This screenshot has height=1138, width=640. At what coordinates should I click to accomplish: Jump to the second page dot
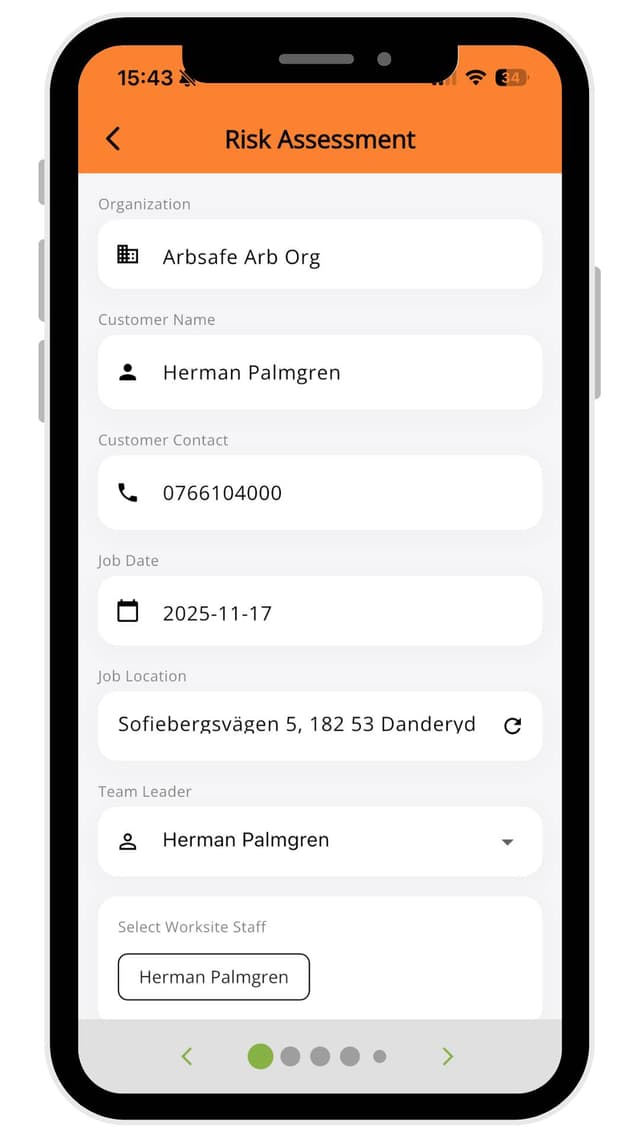coord(290,1056)
